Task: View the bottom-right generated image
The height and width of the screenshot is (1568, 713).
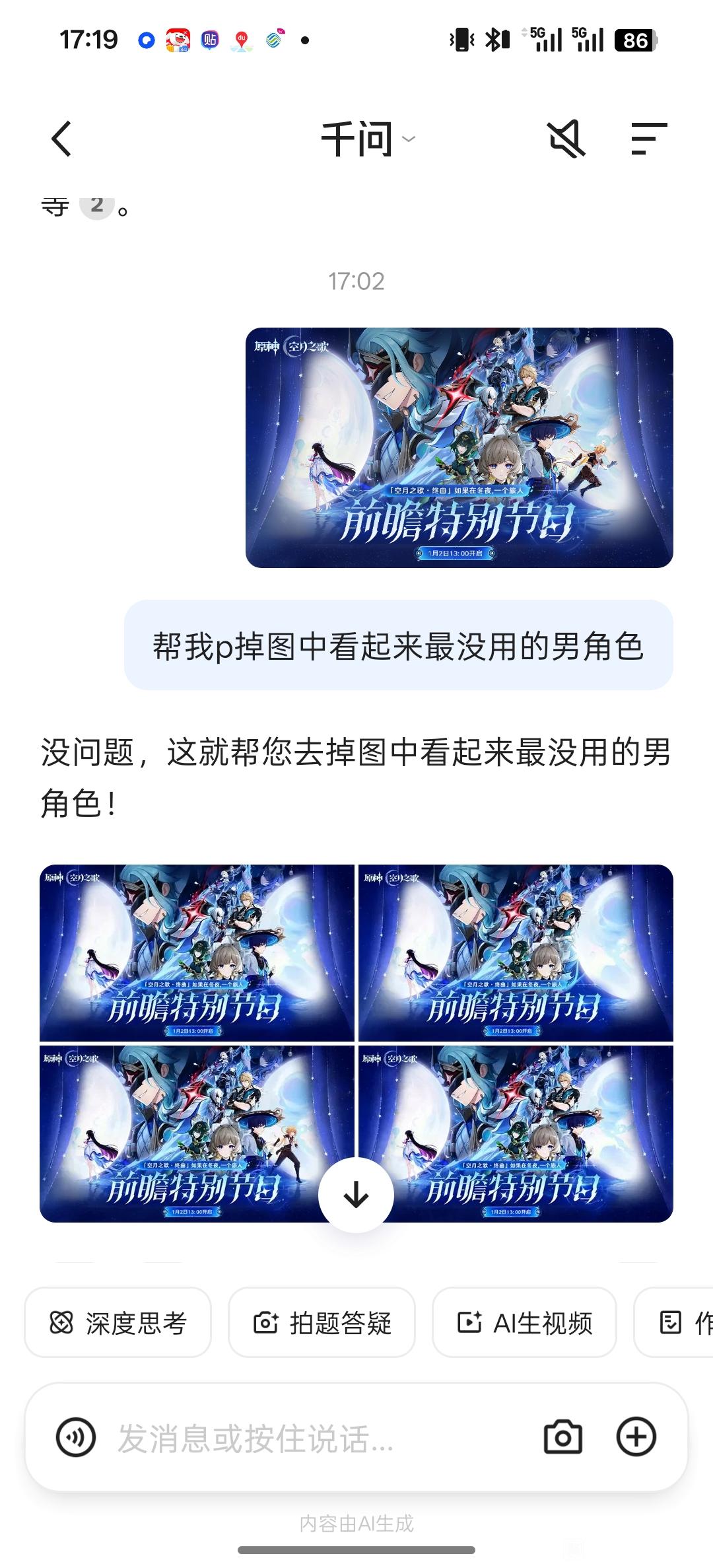Action: pos(516,1133)
